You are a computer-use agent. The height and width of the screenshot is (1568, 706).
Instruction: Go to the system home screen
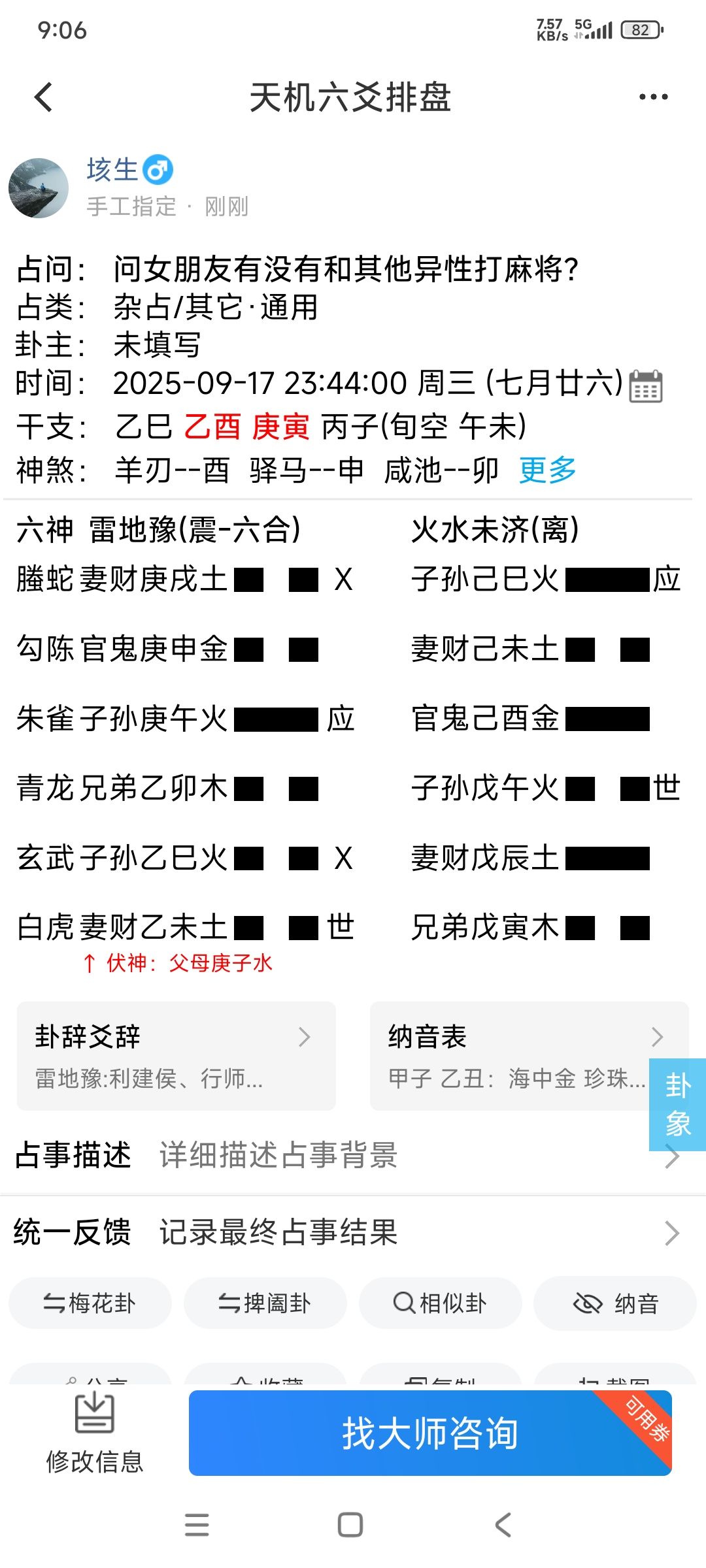click(350, 1525)
